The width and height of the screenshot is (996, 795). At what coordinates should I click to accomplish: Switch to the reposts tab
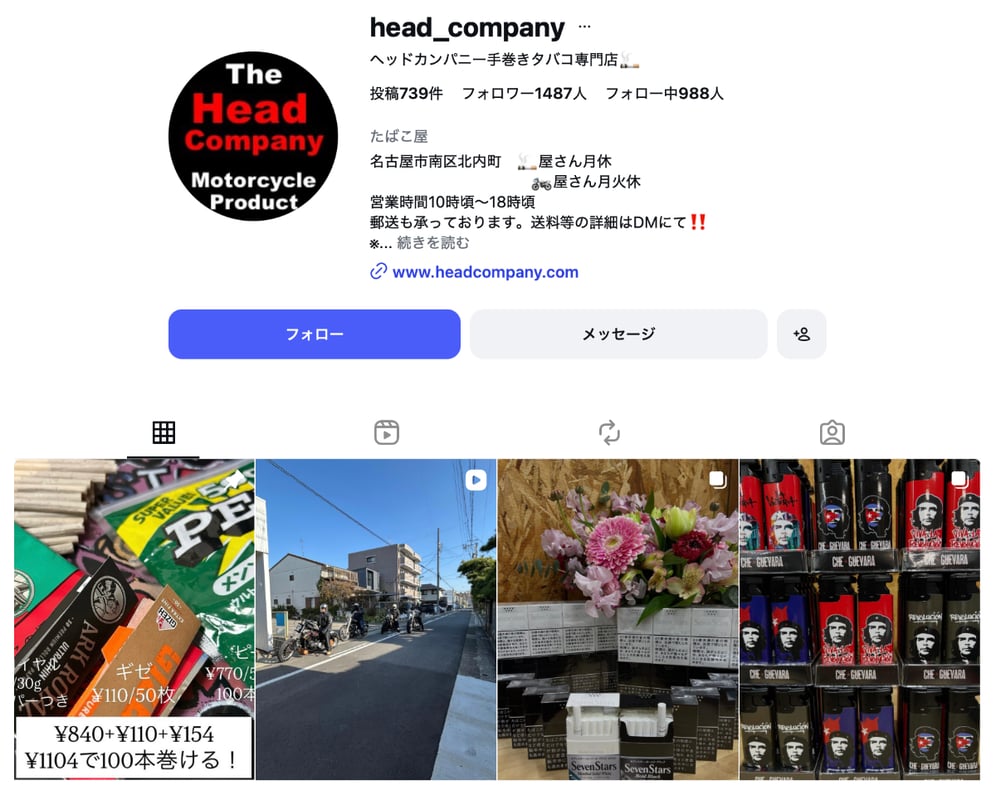[609, 432]
